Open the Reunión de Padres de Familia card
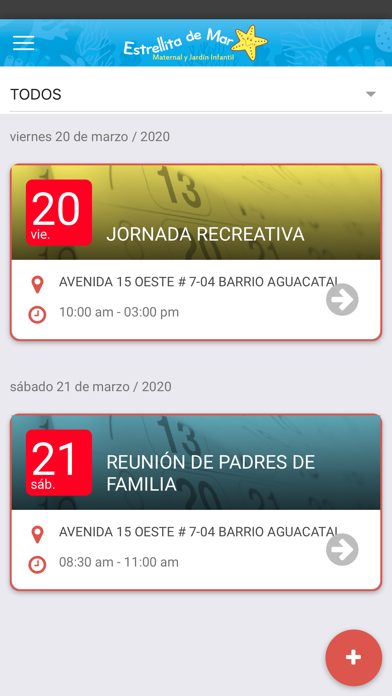Viewport: 392px width, 696px height. 196,502
